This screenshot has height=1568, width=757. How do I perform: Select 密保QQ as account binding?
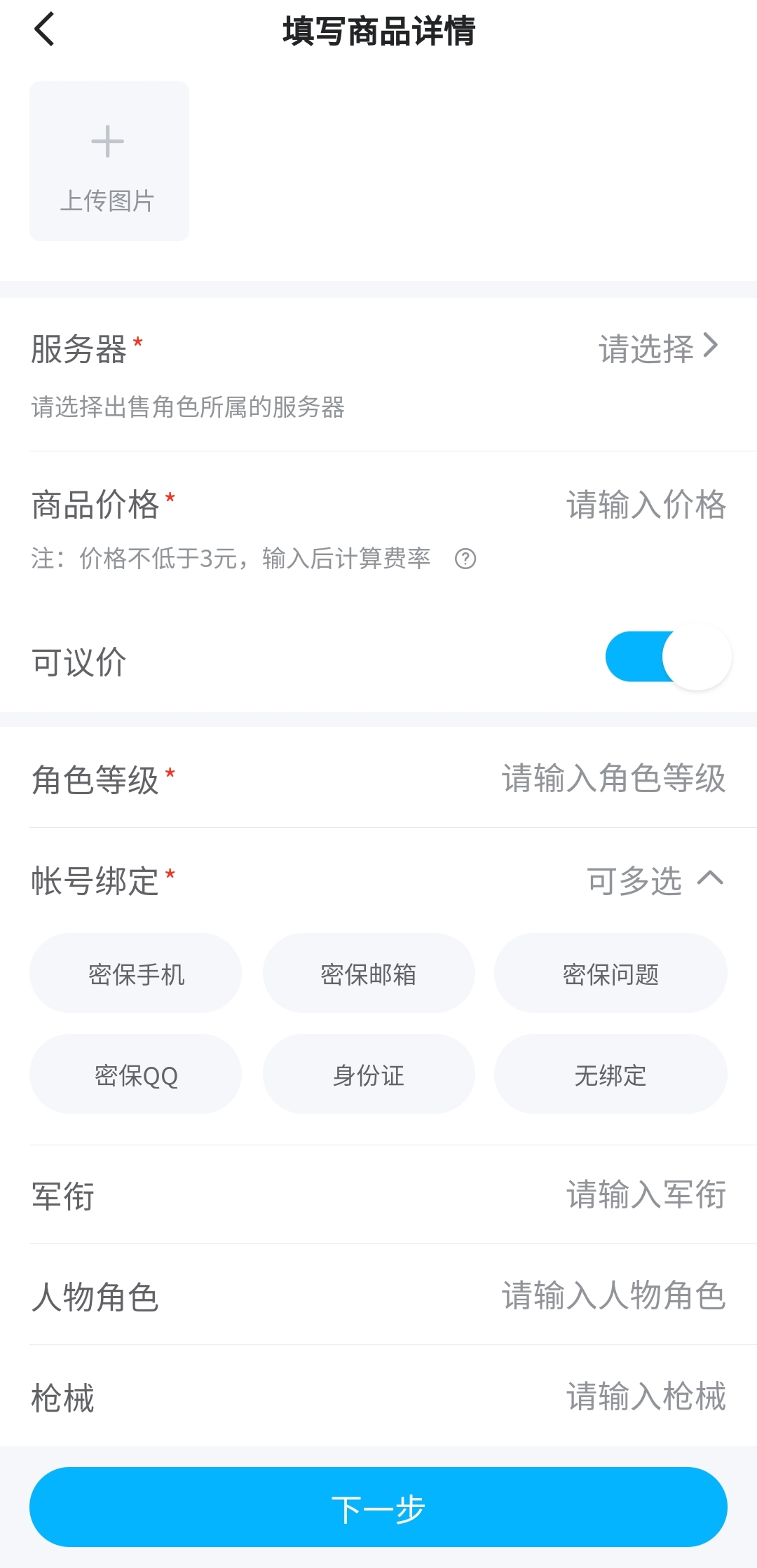point(136,1075)
